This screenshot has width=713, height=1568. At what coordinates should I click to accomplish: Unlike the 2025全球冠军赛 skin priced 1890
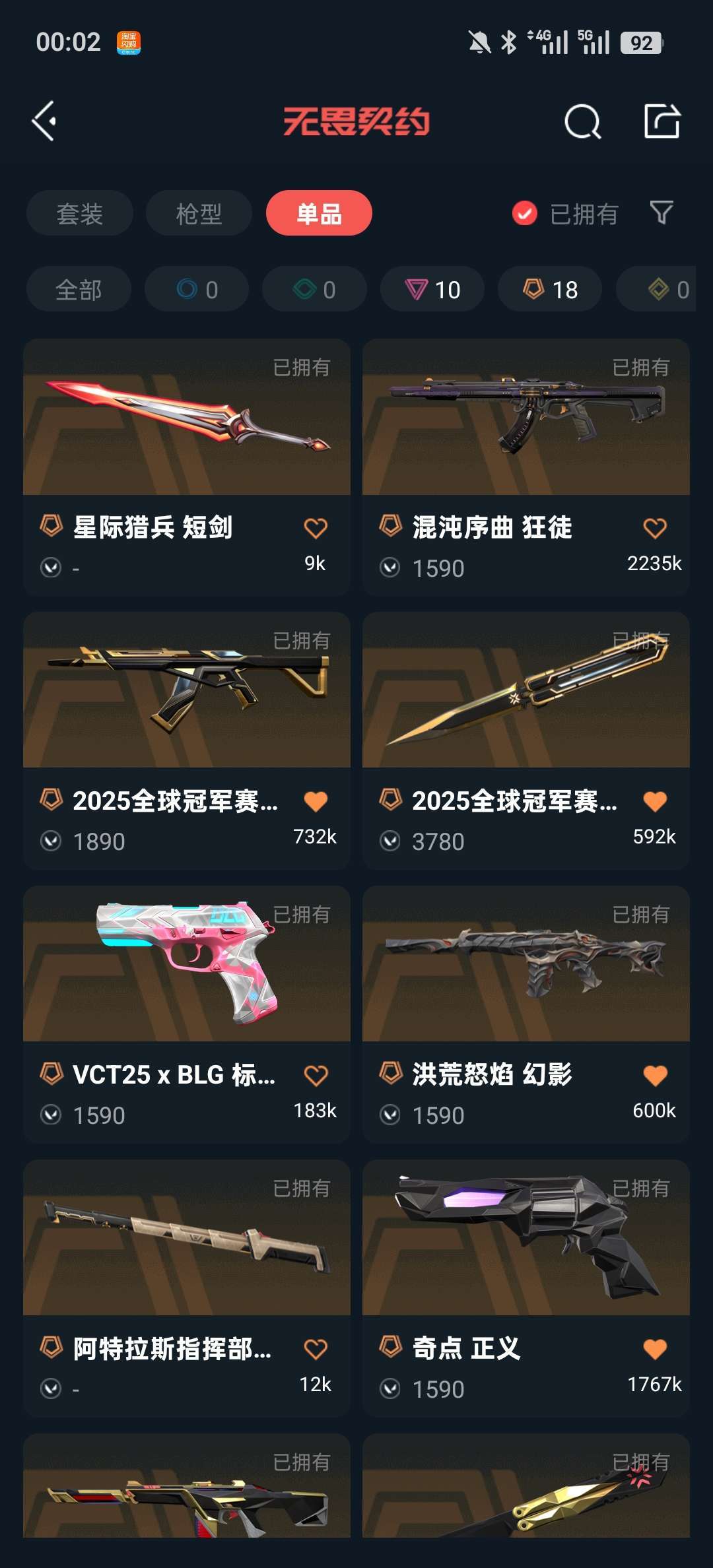316,801
